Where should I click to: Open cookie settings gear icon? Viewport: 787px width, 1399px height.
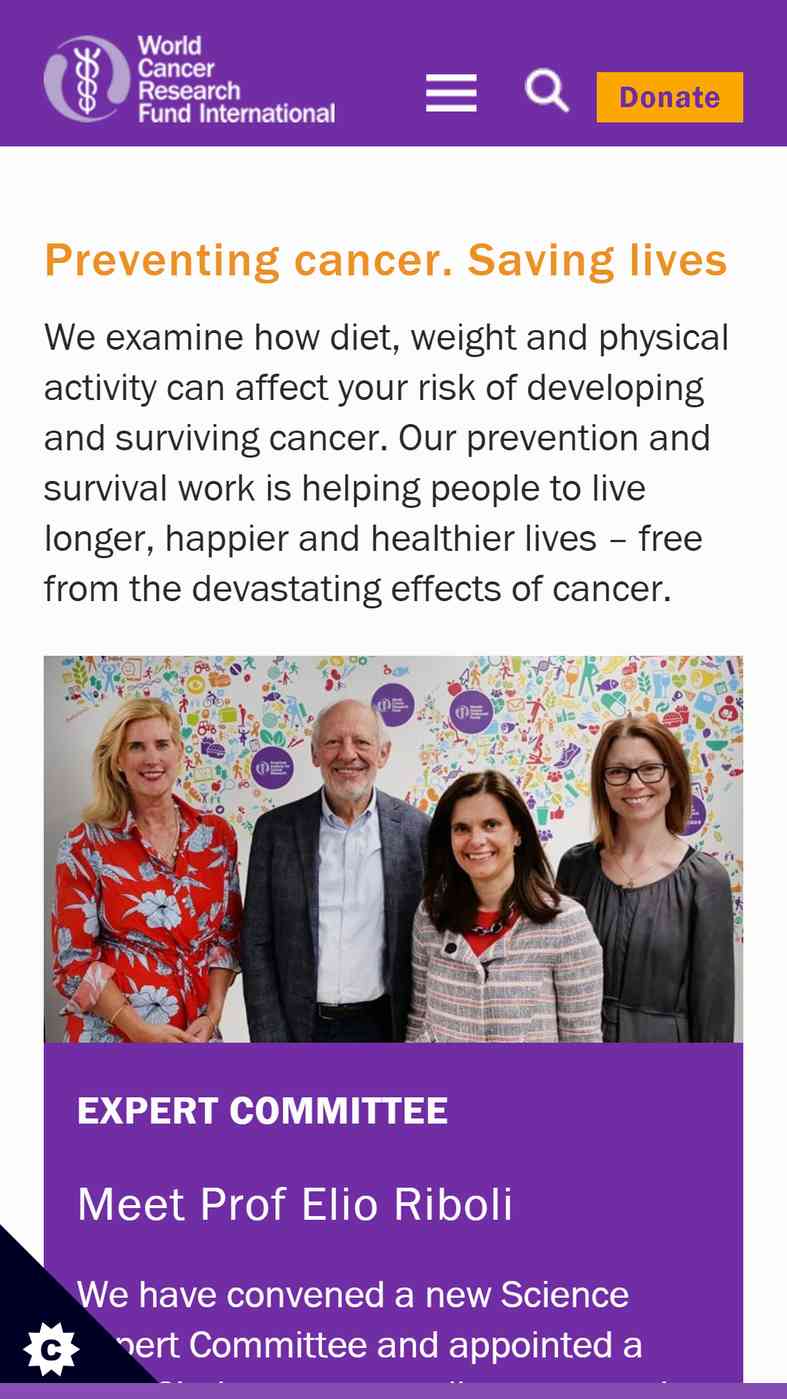(x=49, y=1349)
